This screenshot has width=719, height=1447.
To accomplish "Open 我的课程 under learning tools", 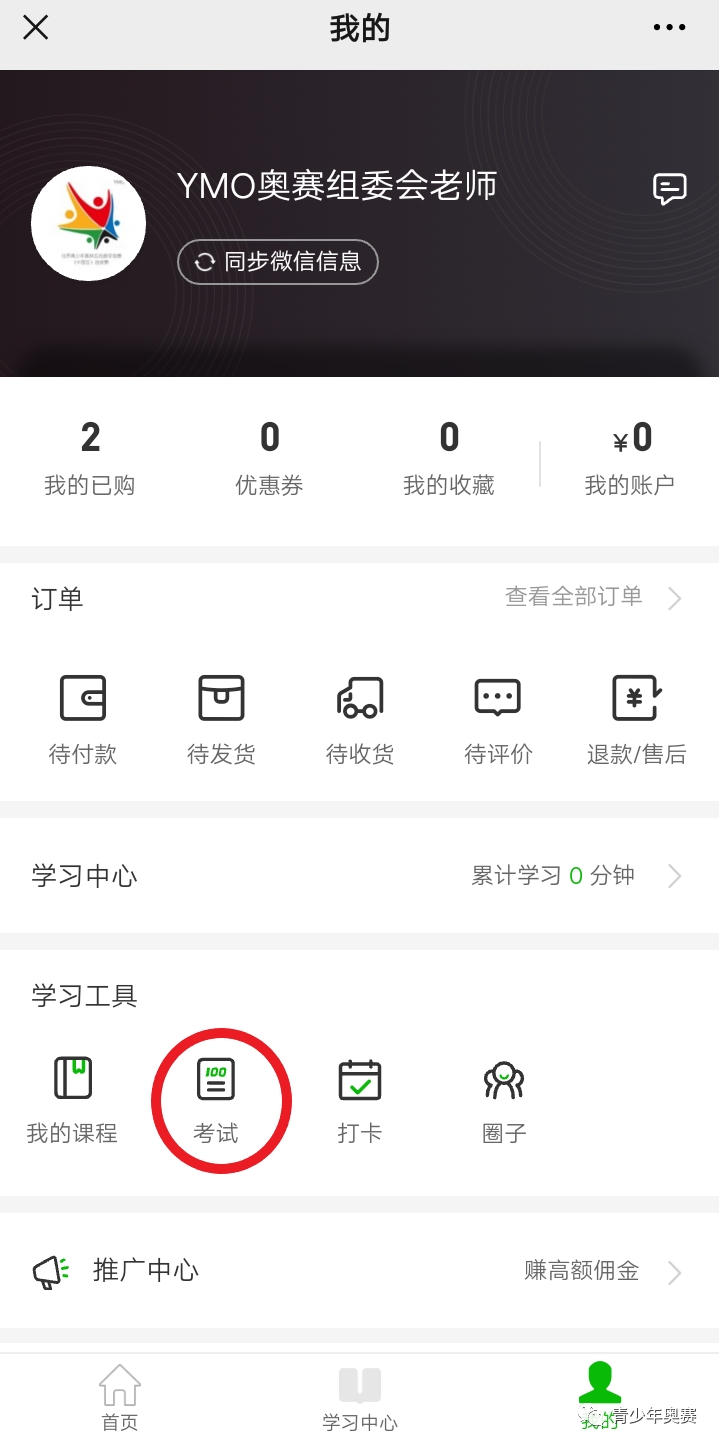I will pyautogui.click(x=72, y=1100).
